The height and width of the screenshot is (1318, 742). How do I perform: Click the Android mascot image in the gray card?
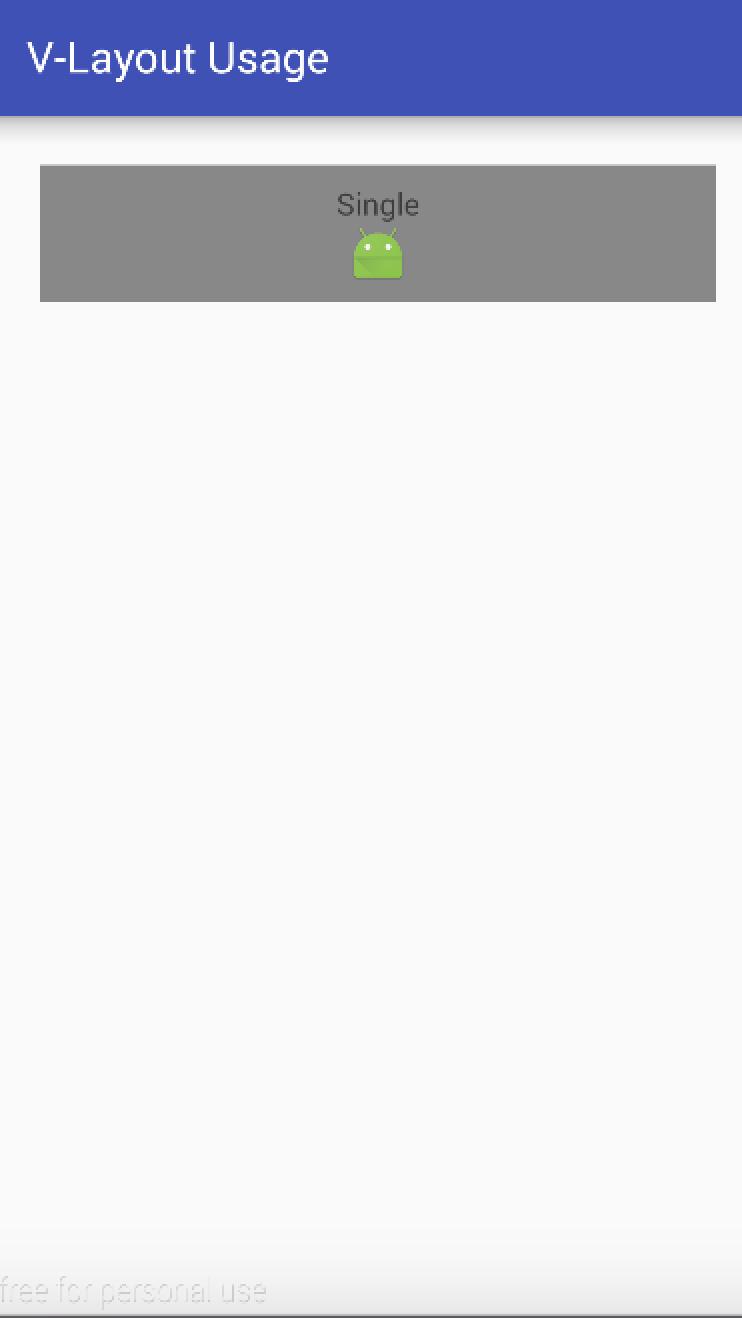click(x=378, y=253)
